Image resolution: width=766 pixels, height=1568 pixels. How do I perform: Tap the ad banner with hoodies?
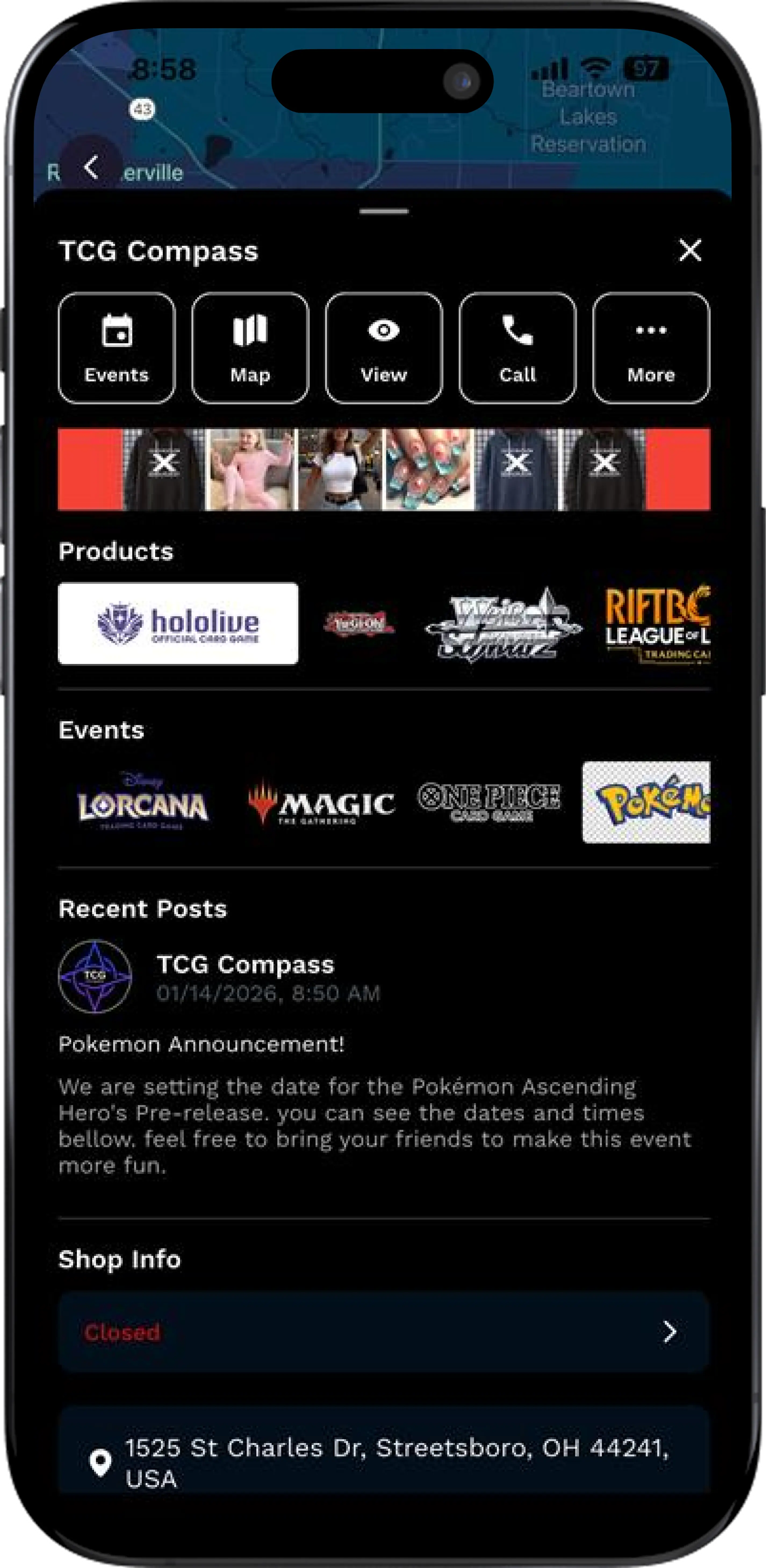383,469
